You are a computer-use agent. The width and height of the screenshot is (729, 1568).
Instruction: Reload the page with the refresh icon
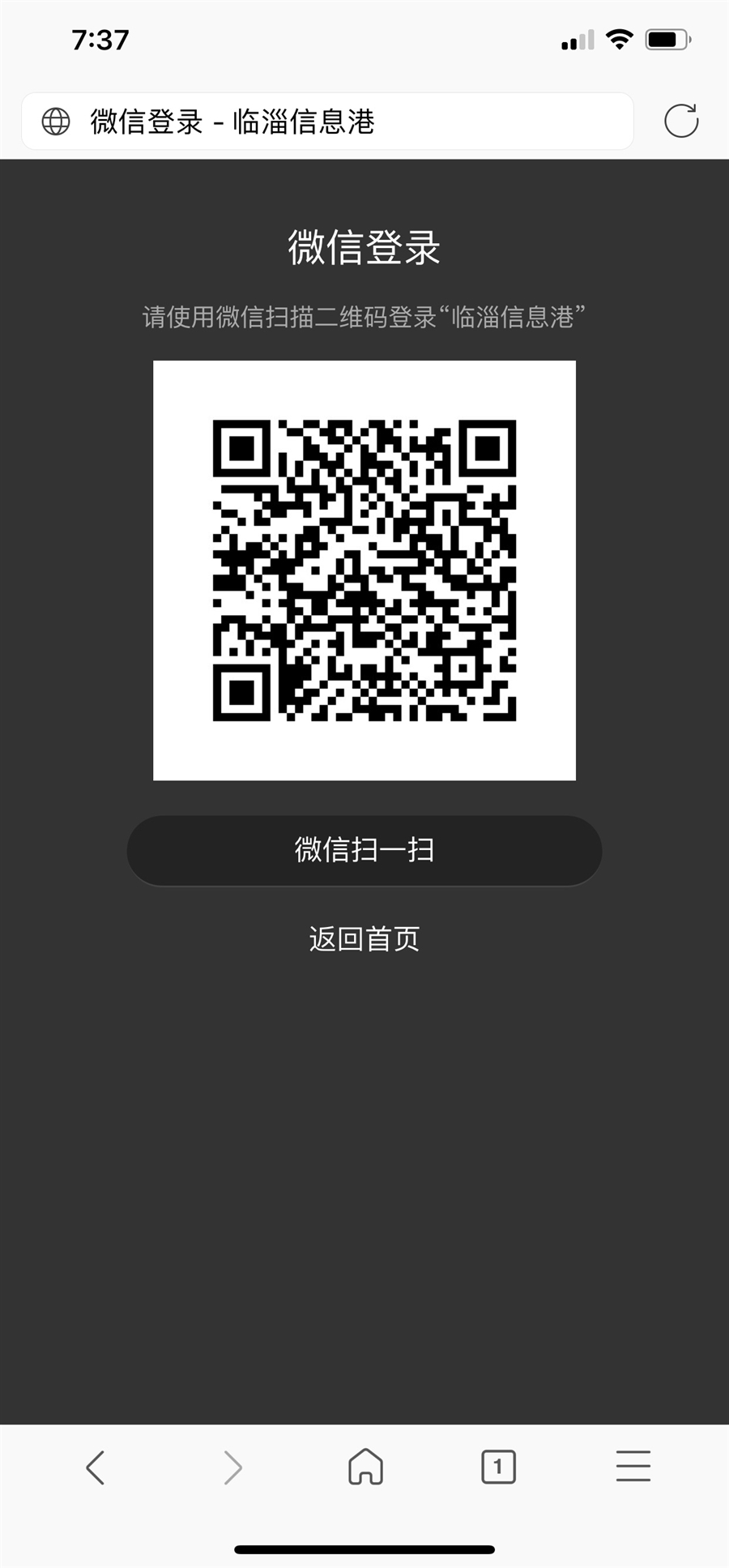click(x=680, y=122)
